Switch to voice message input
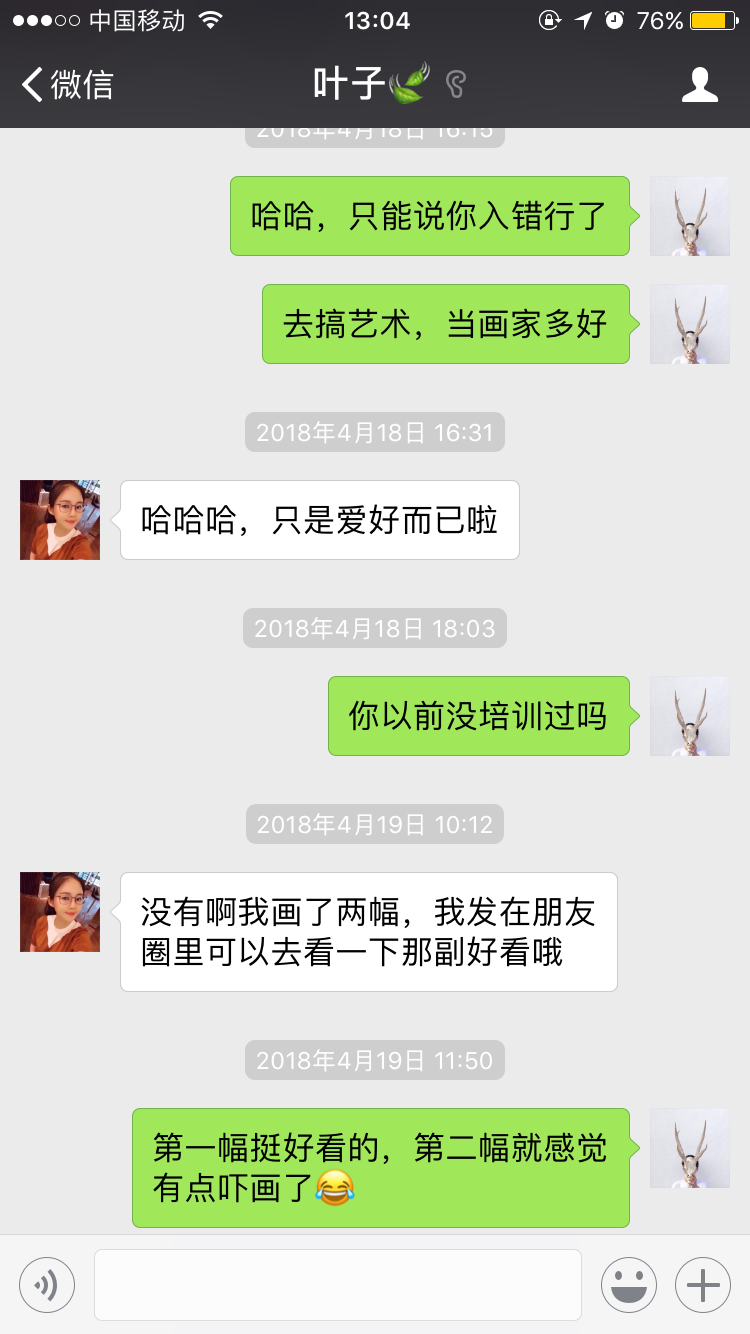 point(47,1284)
